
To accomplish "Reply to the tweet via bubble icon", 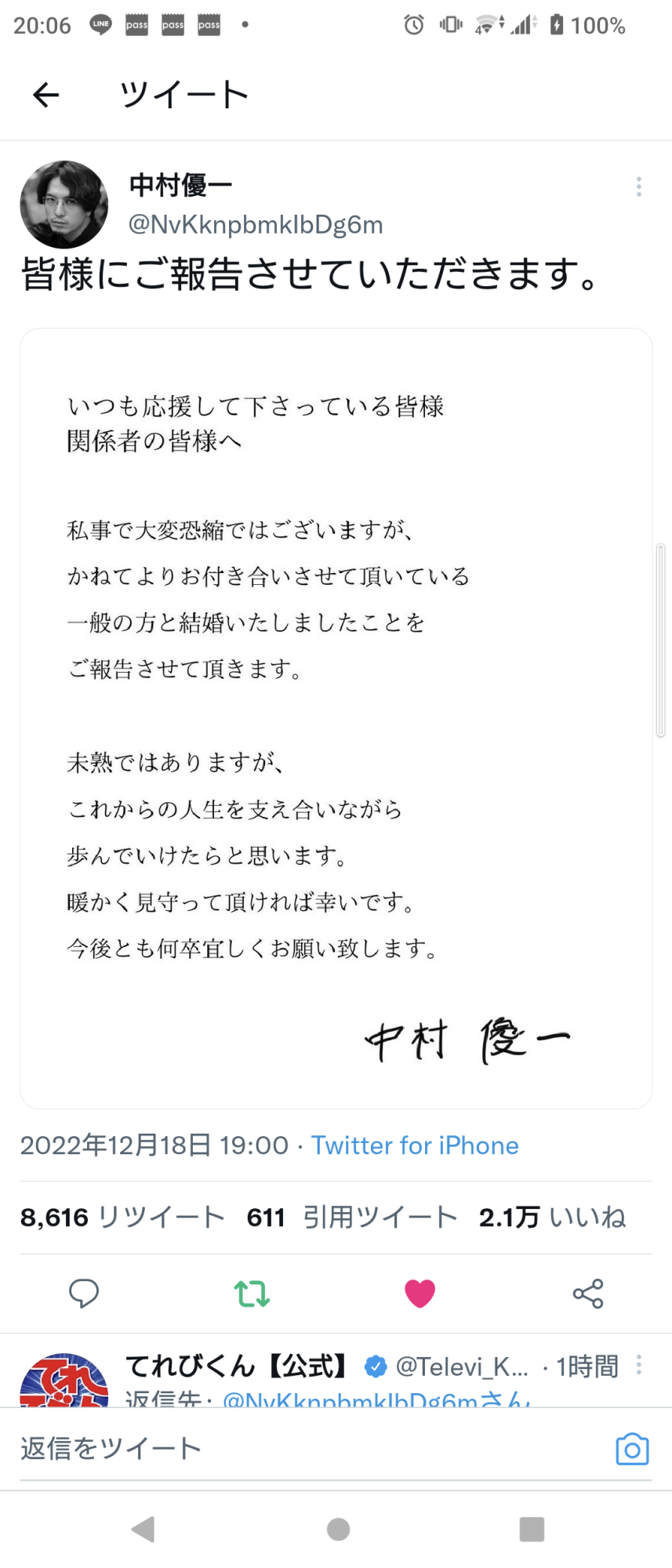I will pyautogui.click(x=84, y=1293).
